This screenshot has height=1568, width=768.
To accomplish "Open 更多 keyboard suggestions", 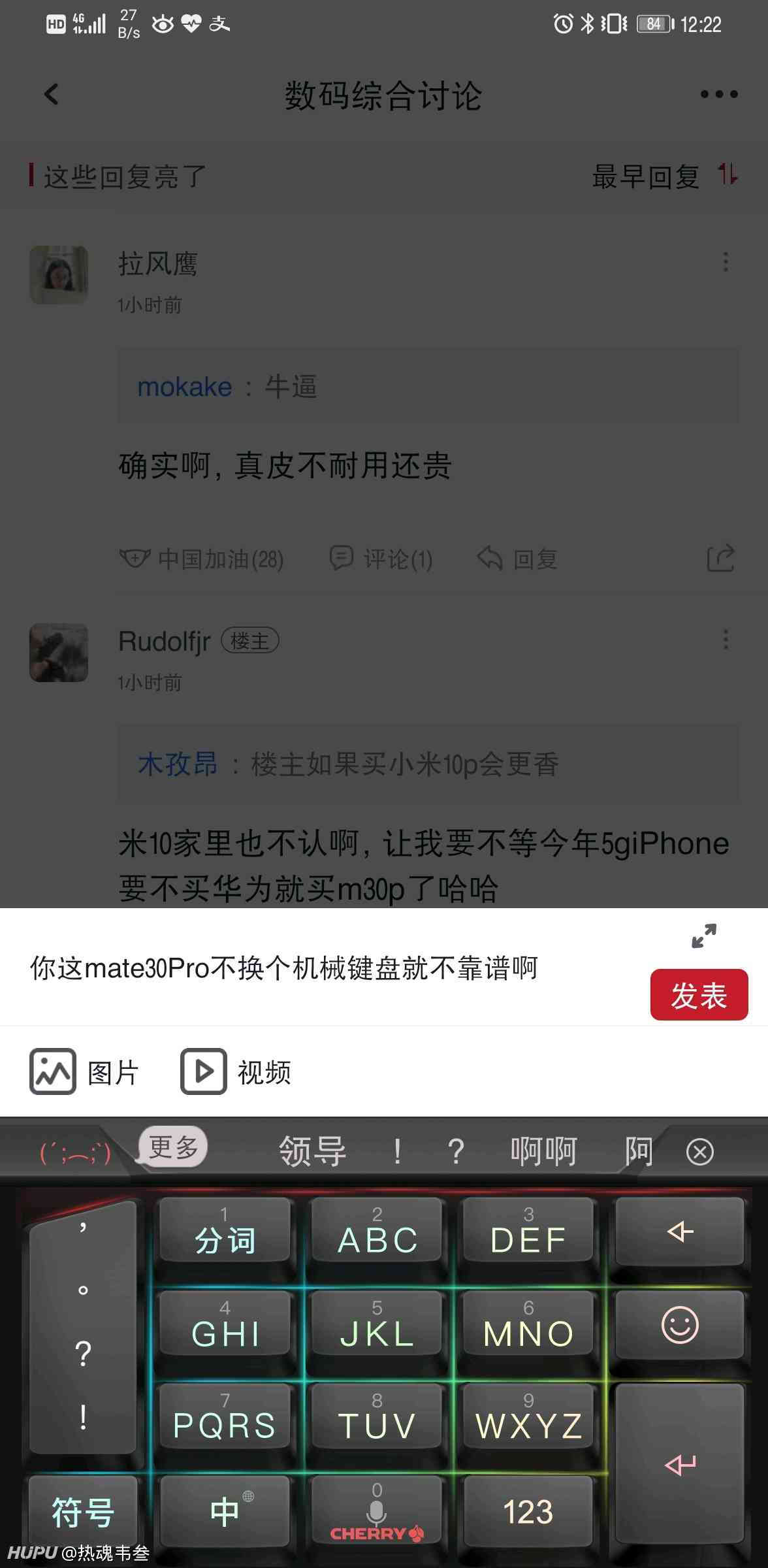I will [173, 1147].
